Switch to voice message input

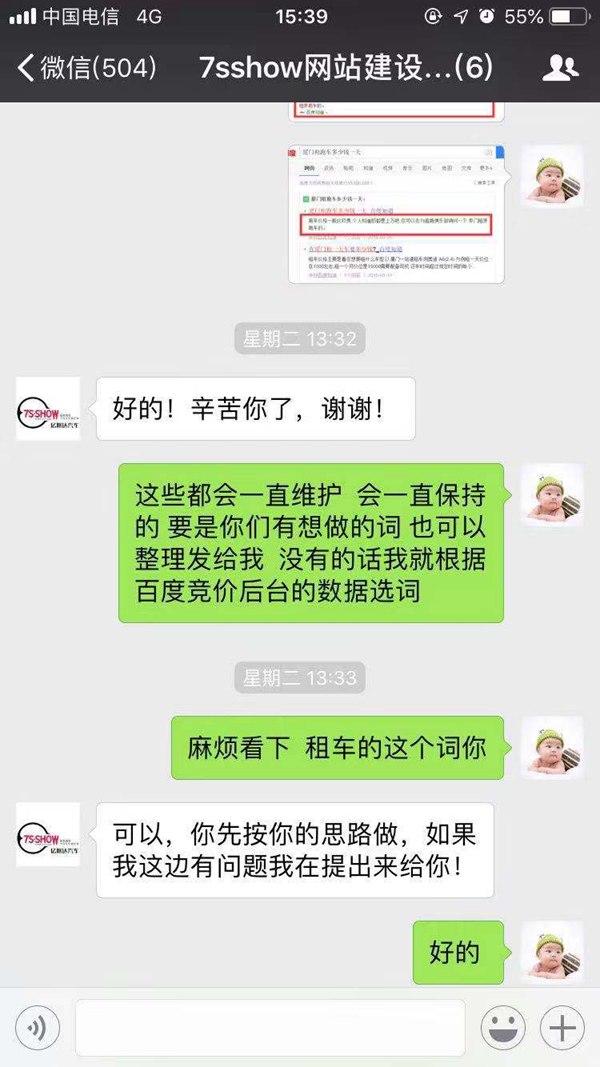coord(37,1027)
